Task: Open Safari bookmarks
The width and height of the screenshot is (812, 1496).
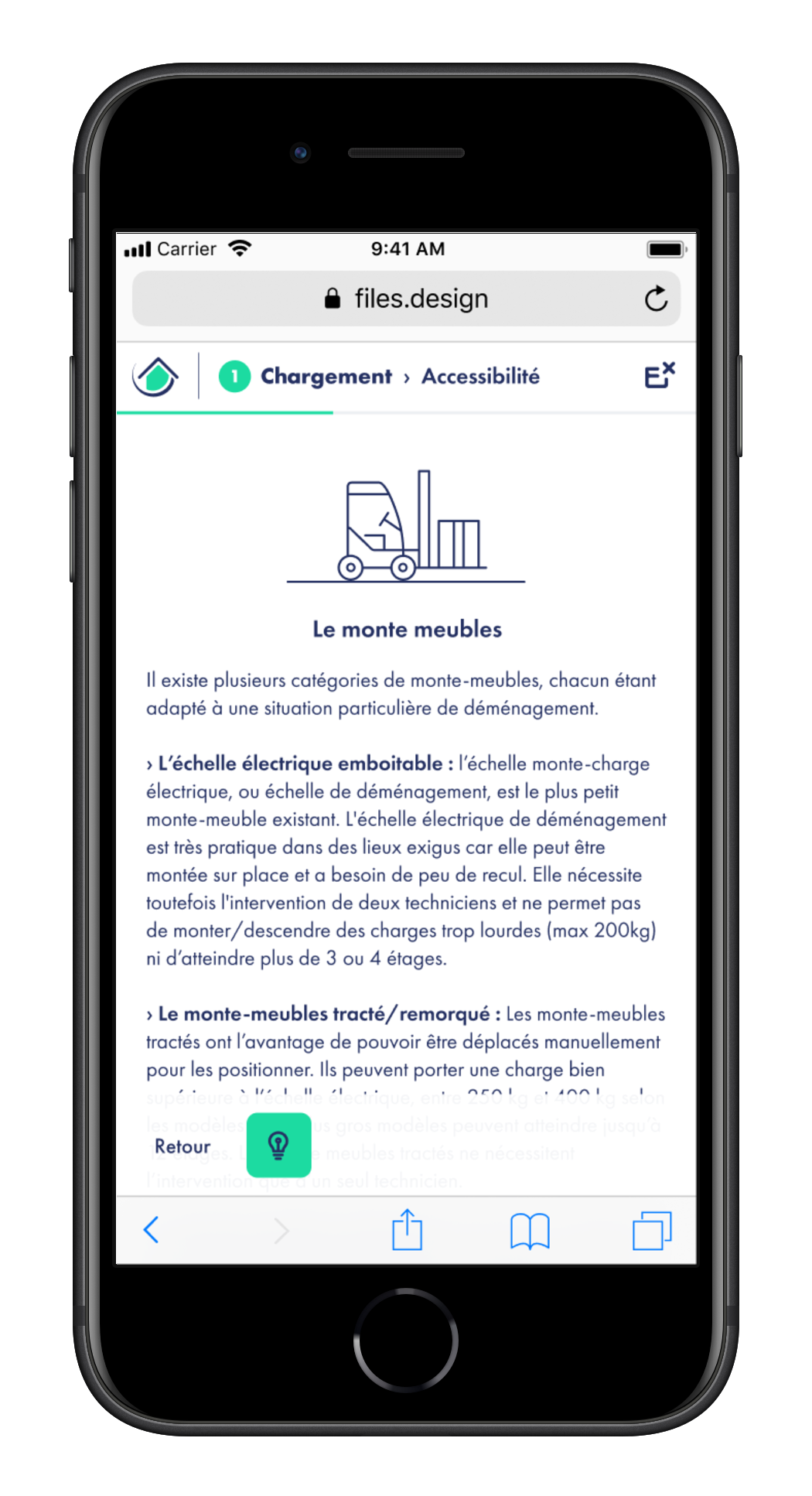Action: click(x=530, y=1230)
